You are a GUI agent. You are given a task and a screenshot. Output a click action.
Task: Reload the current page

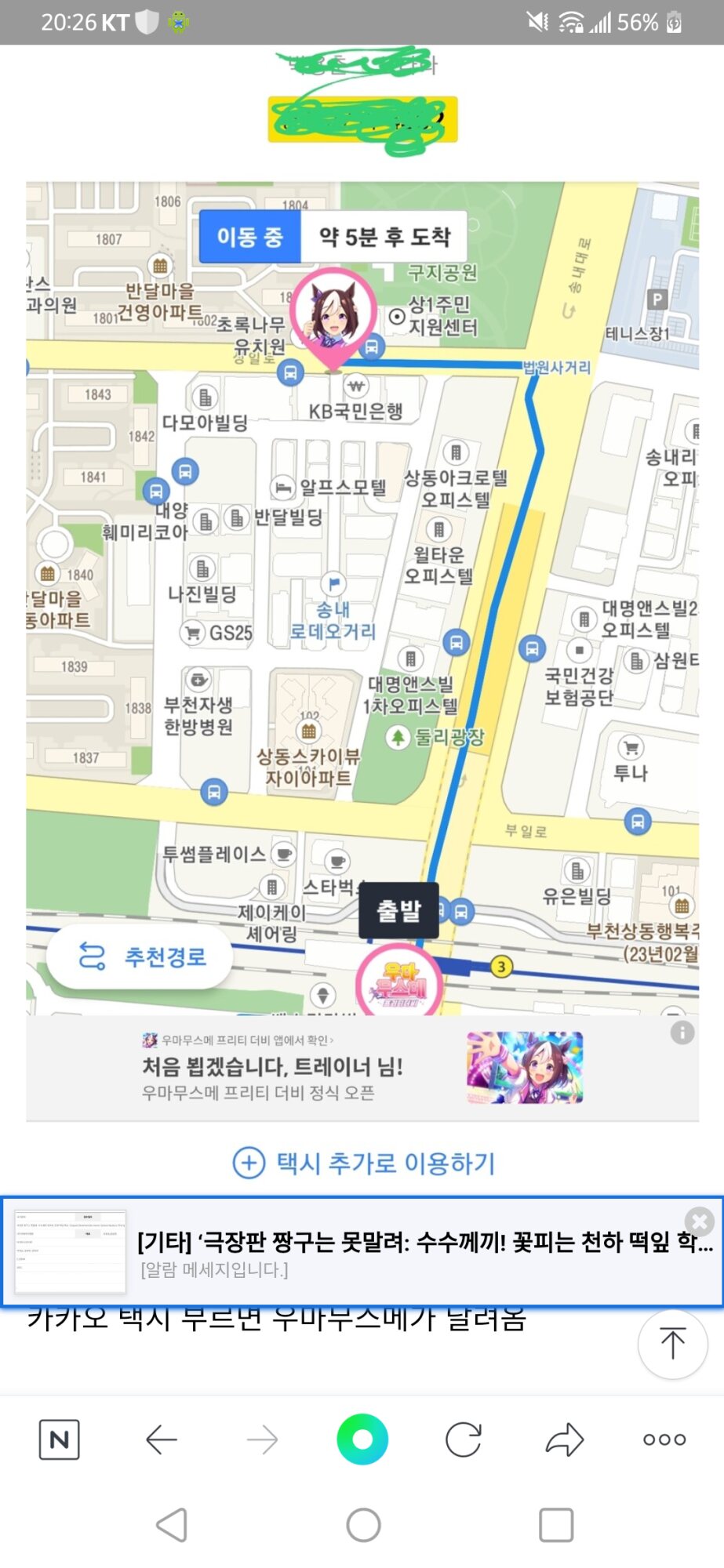pos(463,1439)
